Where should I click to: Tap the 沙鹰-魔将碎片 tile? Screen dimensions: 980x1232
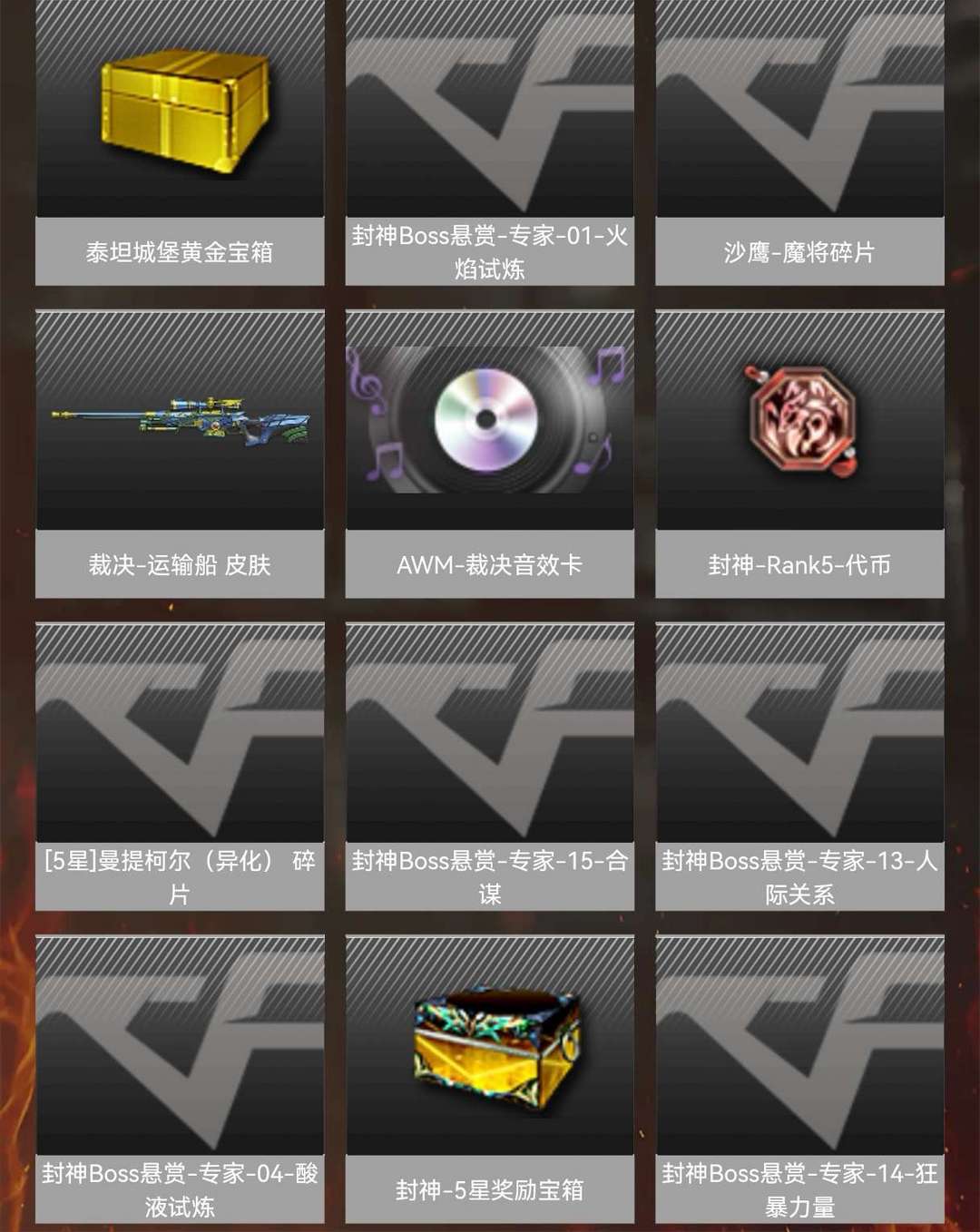pos(800,142)
